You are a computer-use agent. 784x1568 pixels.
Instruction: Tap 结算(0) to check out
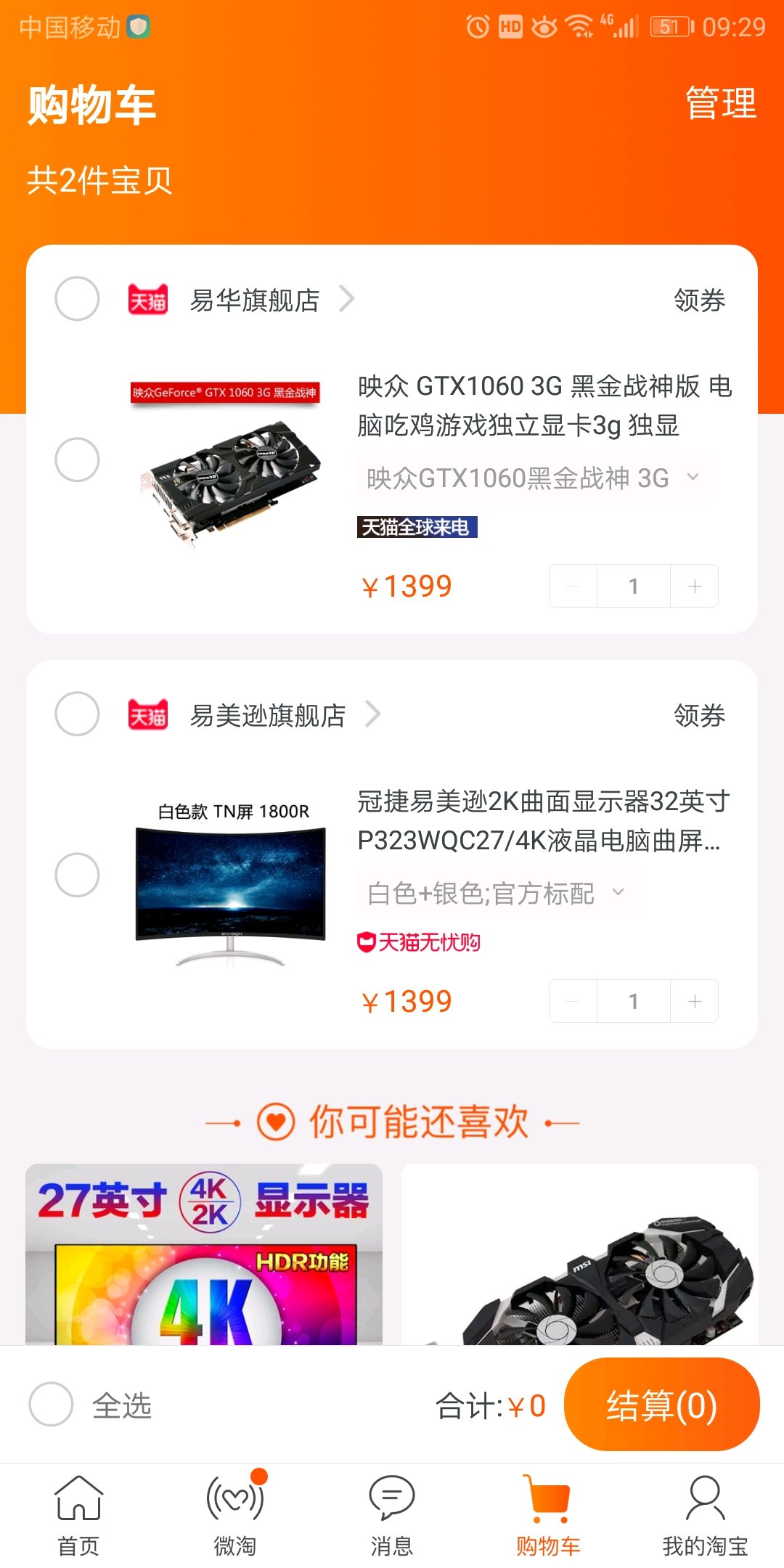coord(661,1405)
